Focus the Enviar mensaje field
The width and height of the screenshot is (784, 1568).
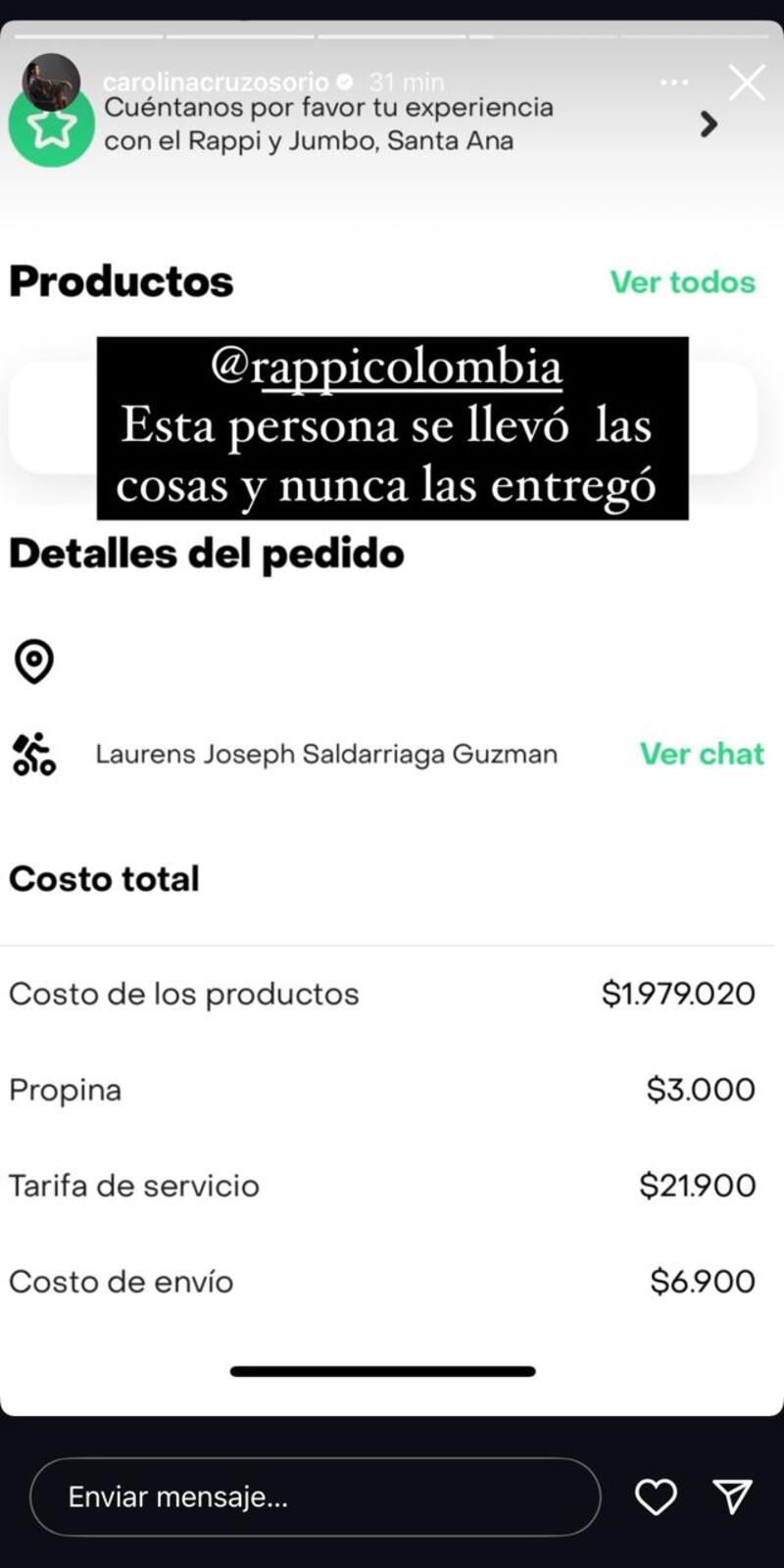[314, 1496]
